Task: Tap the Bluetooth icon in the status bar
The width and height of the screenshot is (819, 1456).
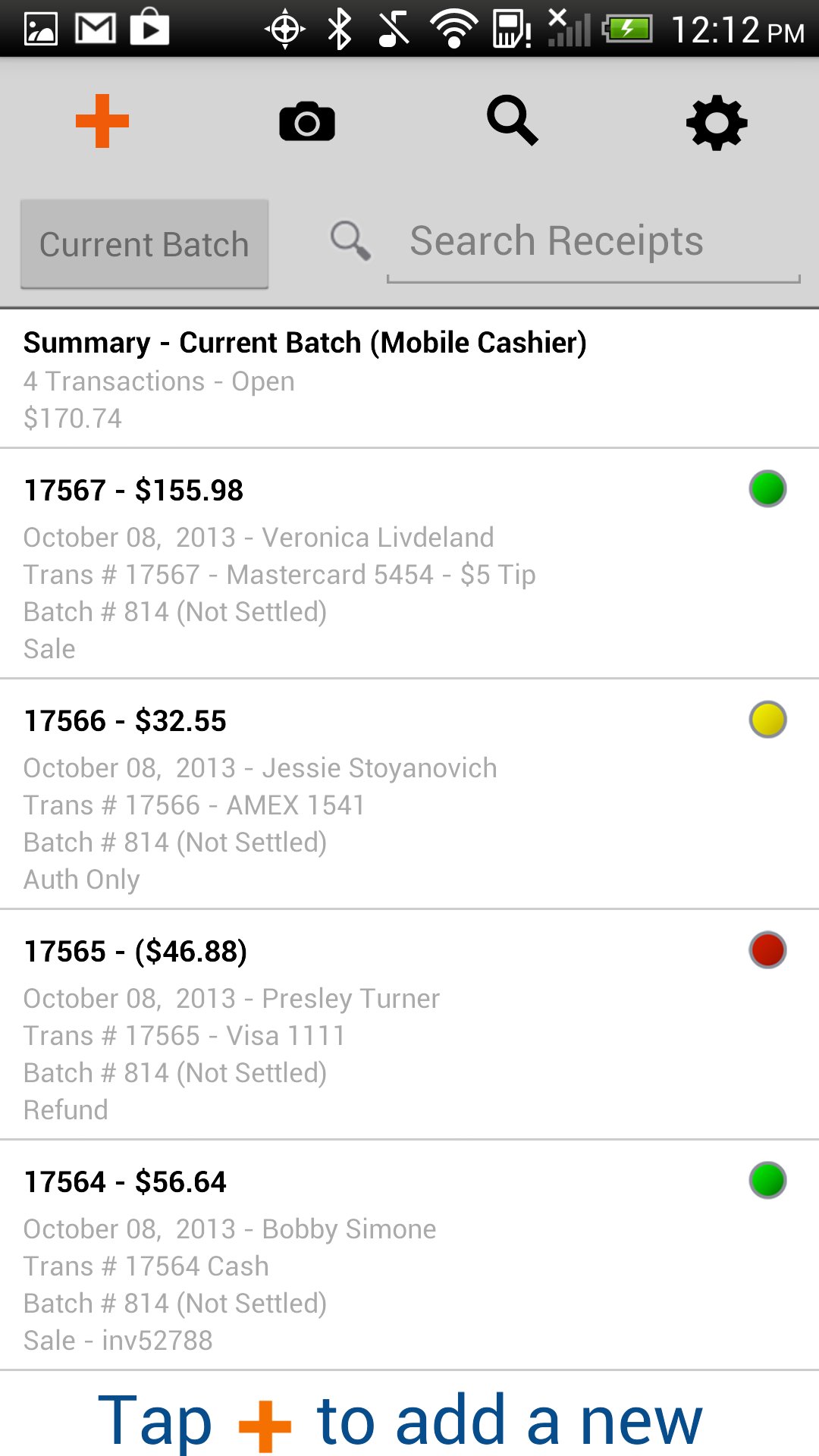Action: (339, 28)
